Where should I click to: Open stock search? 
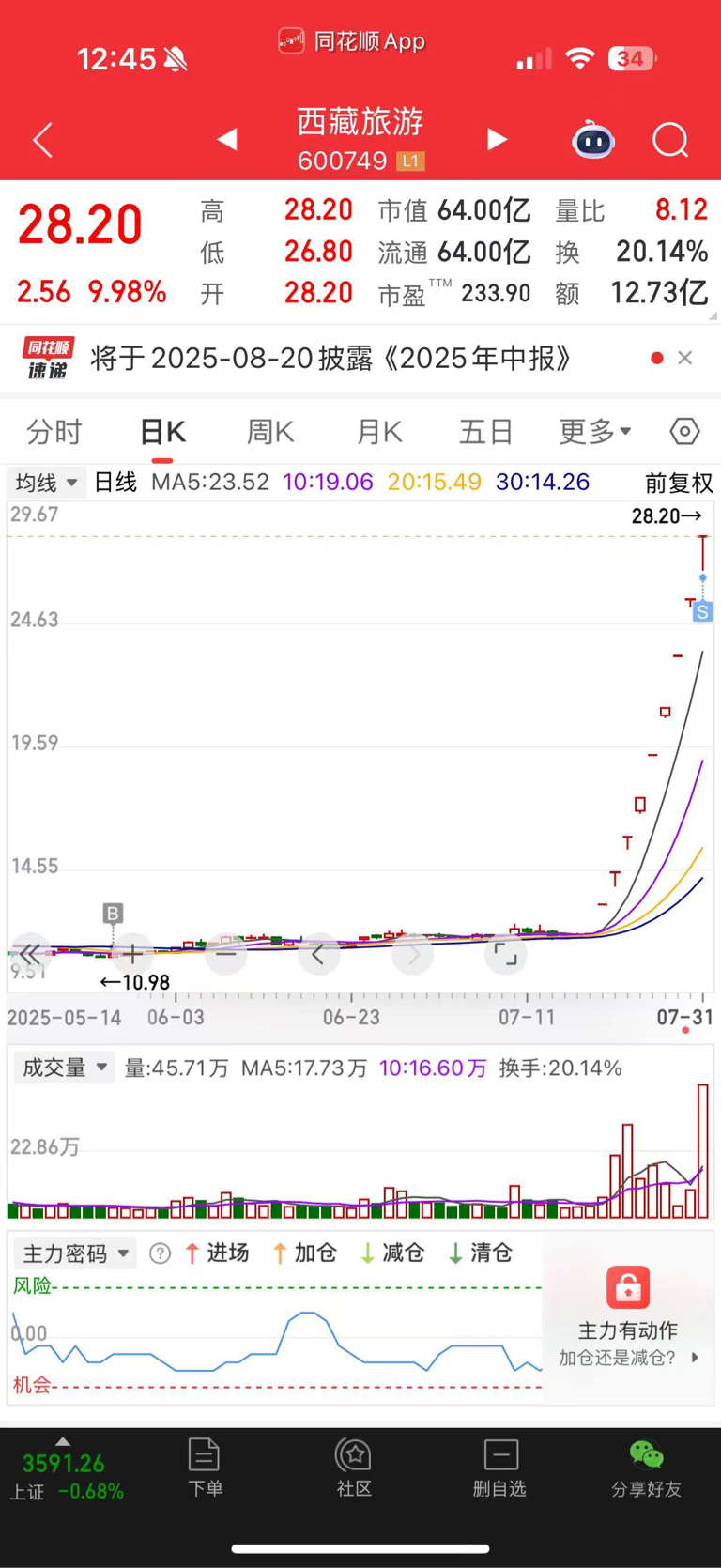tap(670, 141)
